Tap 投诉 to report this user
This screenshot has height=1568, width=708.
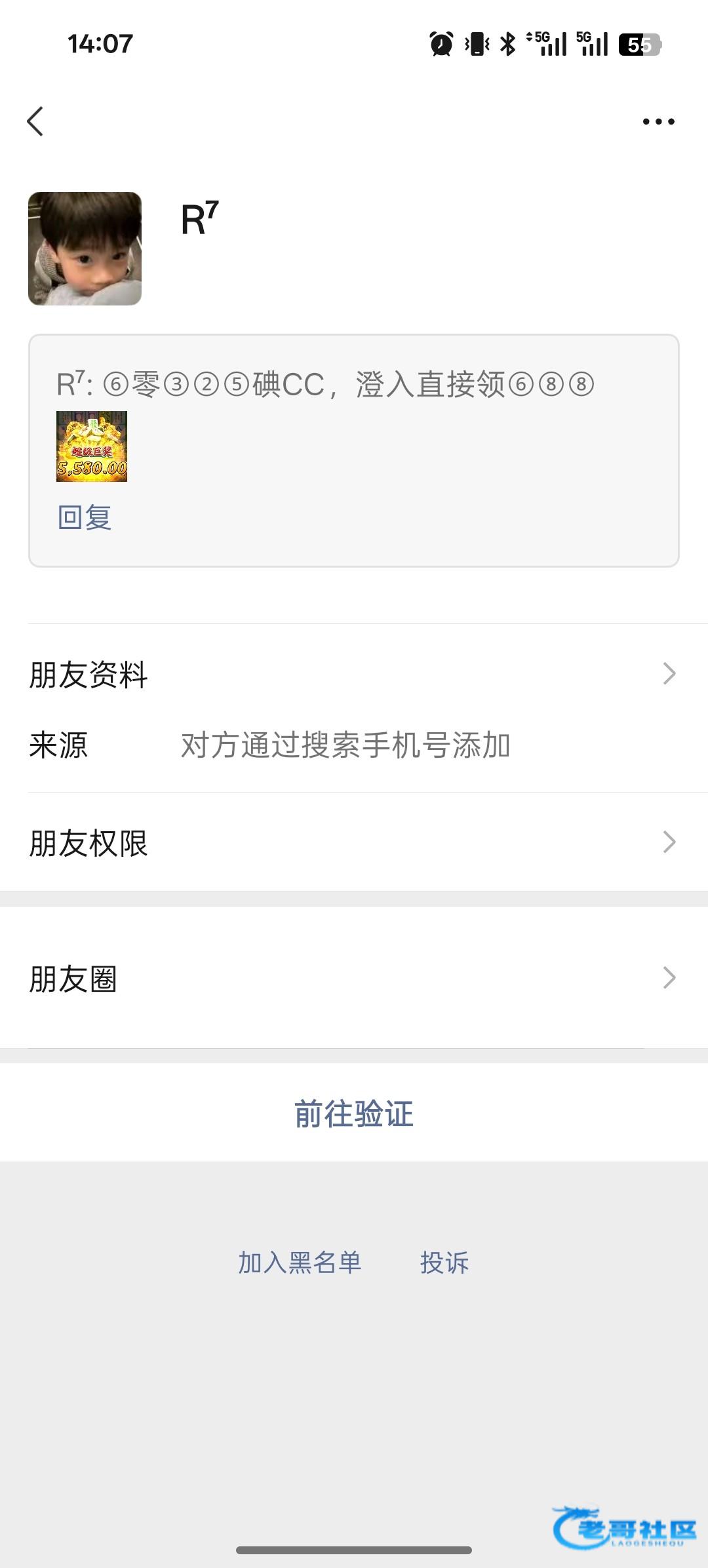(x=444, y=1262)
